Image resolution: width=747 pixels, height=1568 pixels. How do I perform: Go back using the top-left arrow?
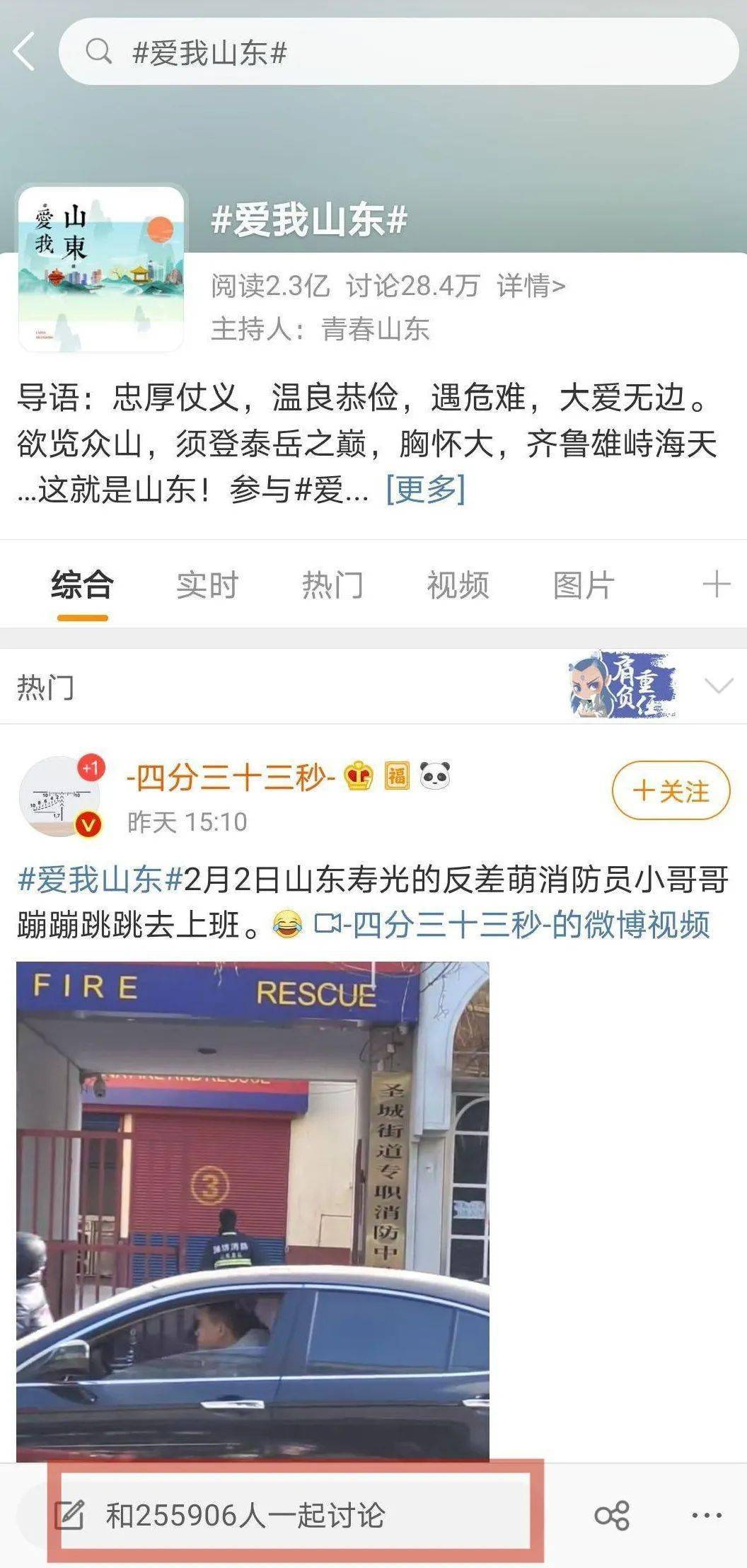pos(24,52)
